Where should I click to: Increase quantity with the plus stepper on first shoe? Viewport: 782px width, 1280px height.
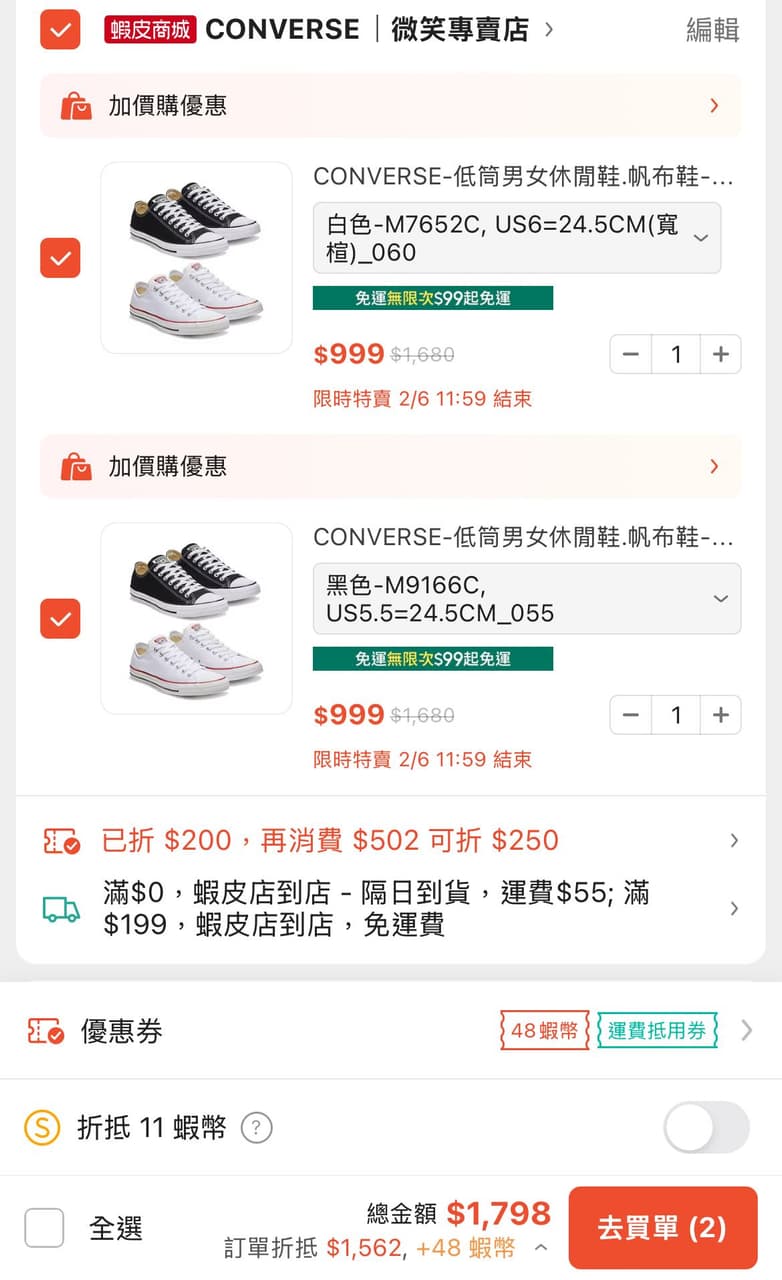tap(721, 354)
